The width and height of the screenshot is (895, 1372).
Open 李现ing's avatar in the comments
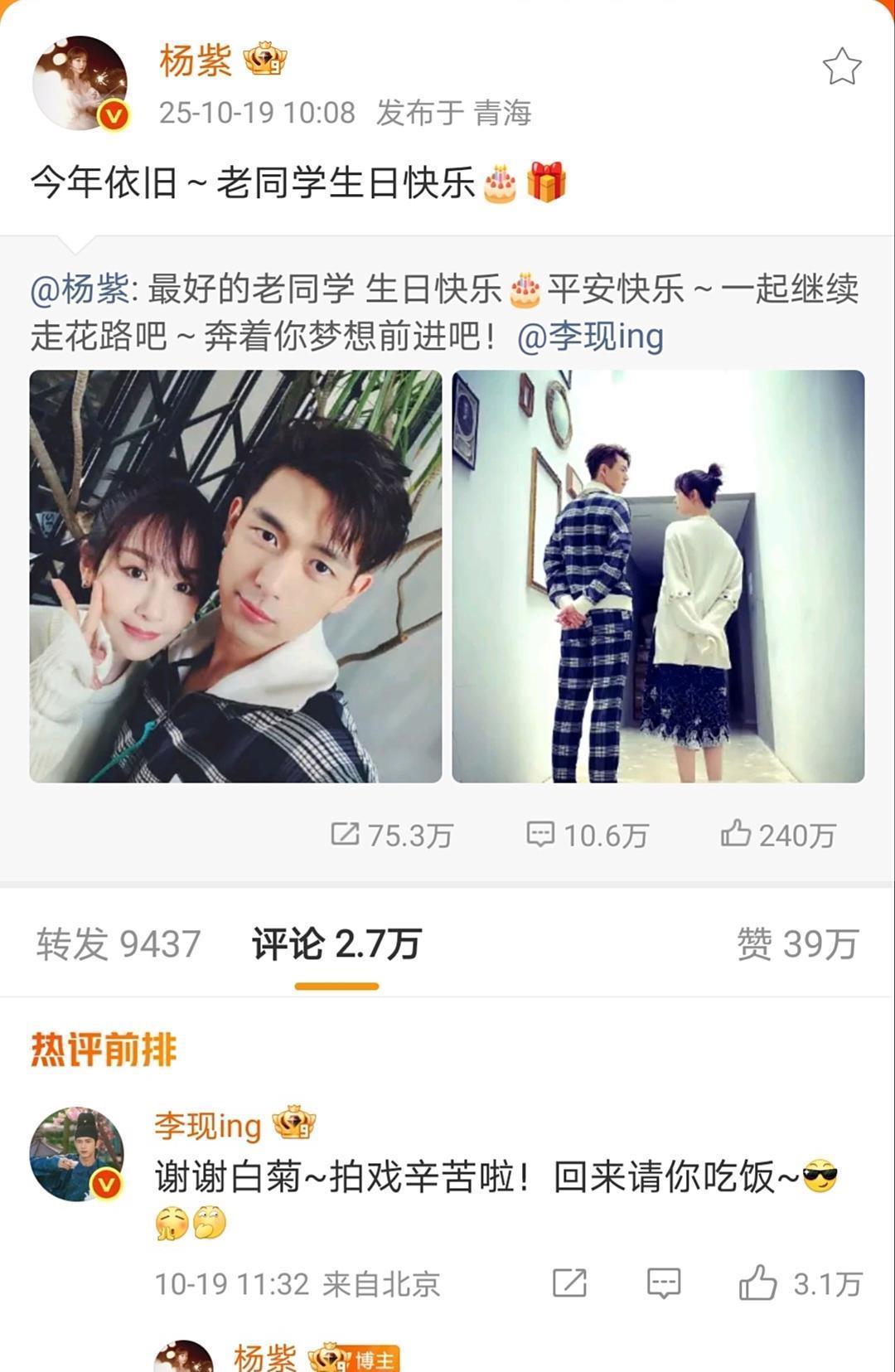tap(77, 1154)
